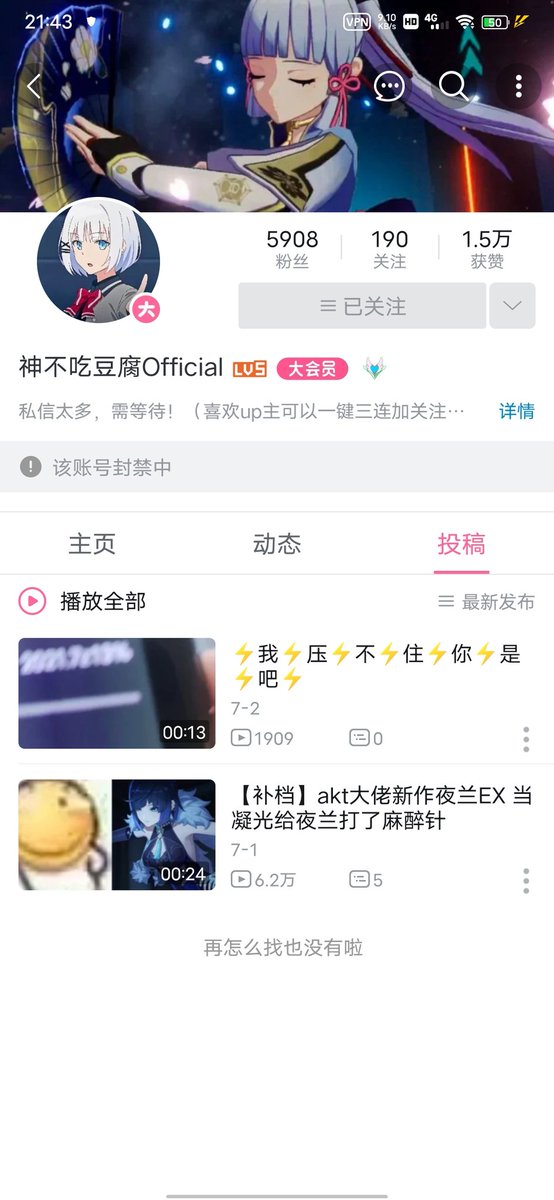
Task: Tap the 已关注 follow button
Action: pos(362,306)
